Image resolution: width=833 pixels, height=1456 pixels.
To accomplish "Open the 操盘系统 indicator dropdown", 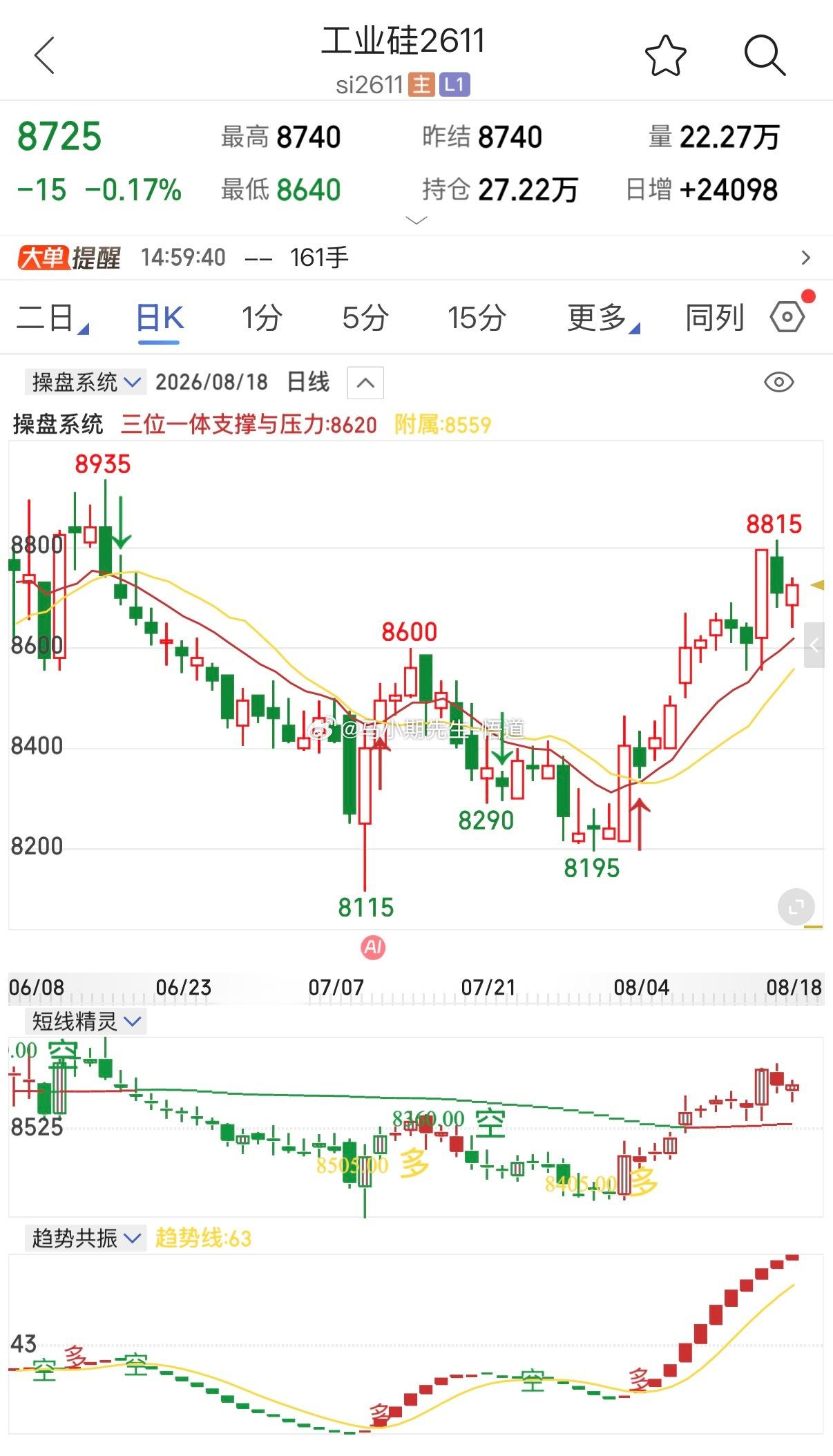I will tap(86, 382).
